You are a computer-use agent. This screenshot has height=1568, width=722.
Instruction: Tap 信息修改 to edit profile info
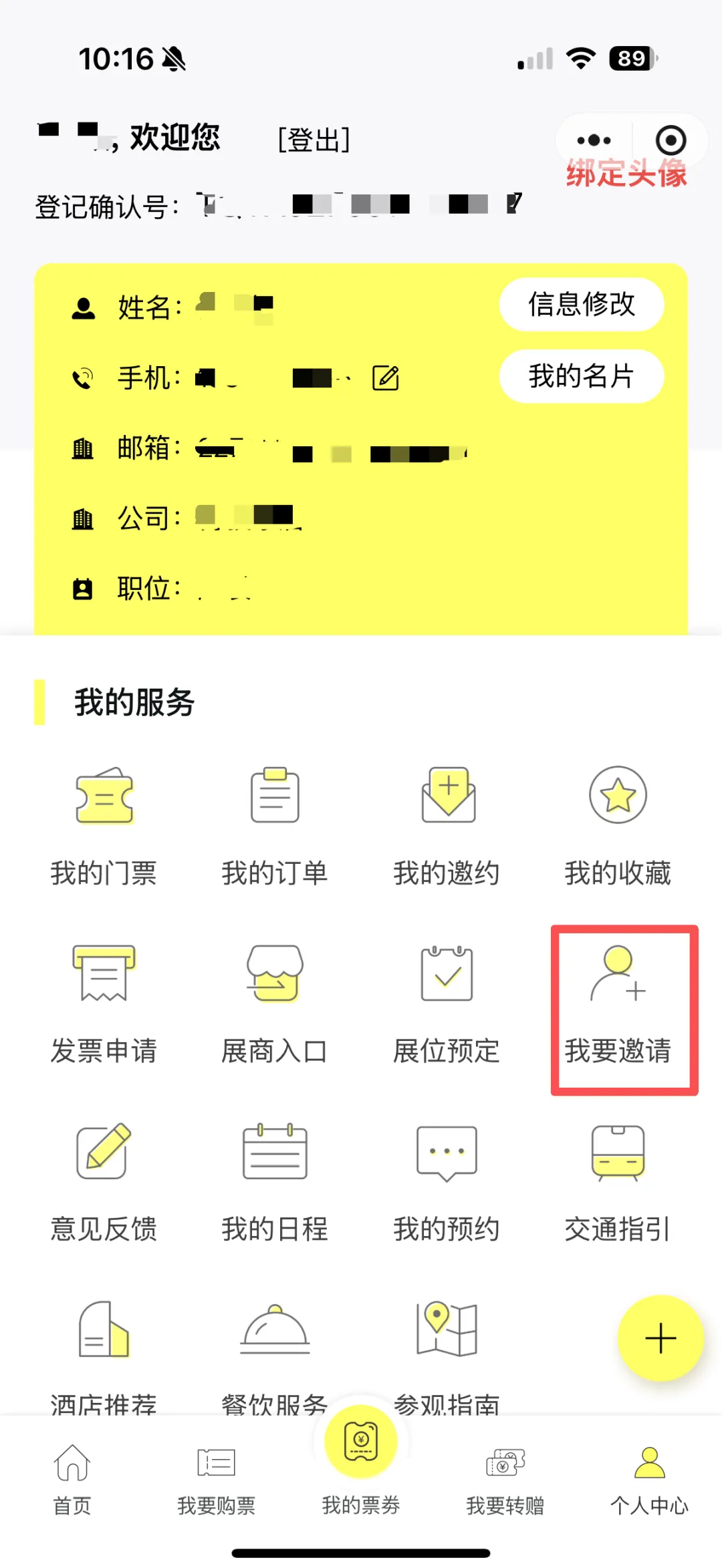point(580,305)
